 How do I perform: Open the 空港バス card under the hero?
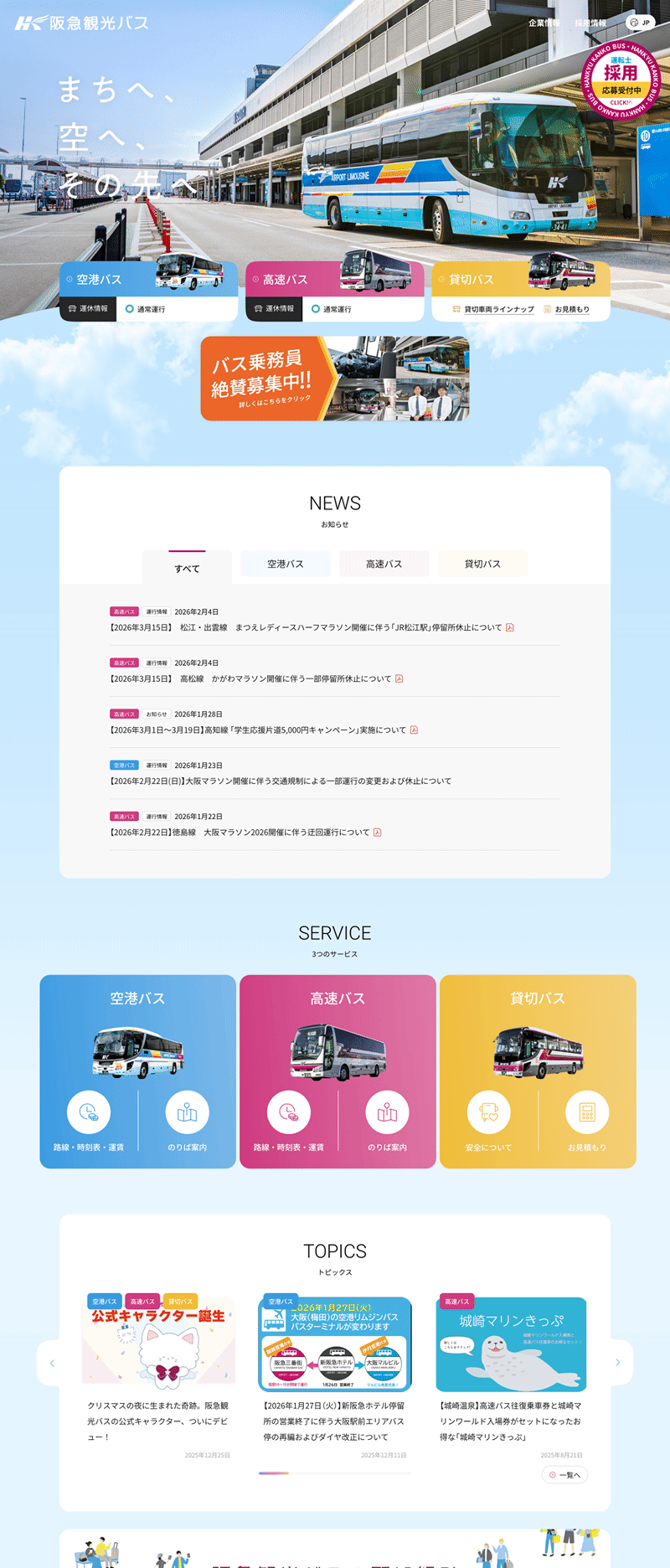click(148, 279)
